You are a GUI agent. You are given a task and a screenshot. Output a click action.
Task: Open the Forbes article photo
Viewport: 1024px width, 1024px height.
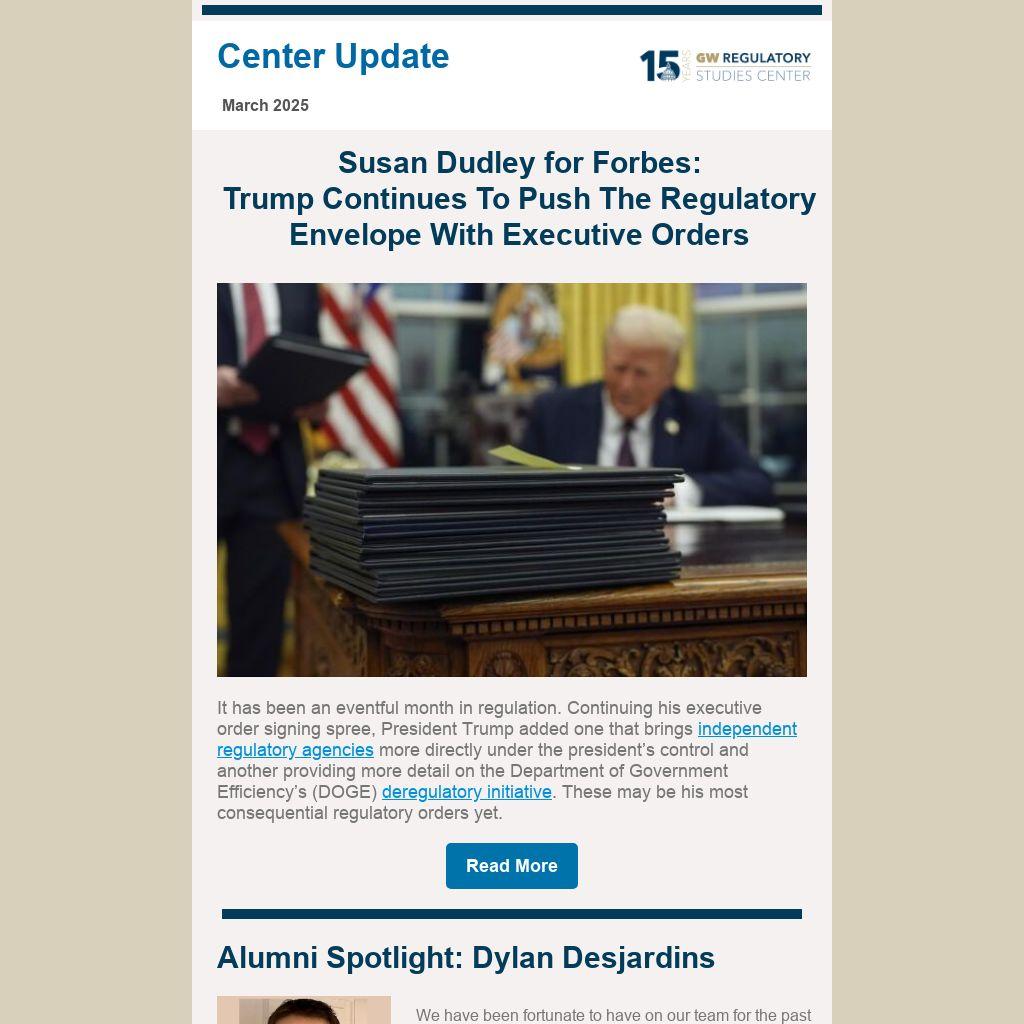pos(511,480)
